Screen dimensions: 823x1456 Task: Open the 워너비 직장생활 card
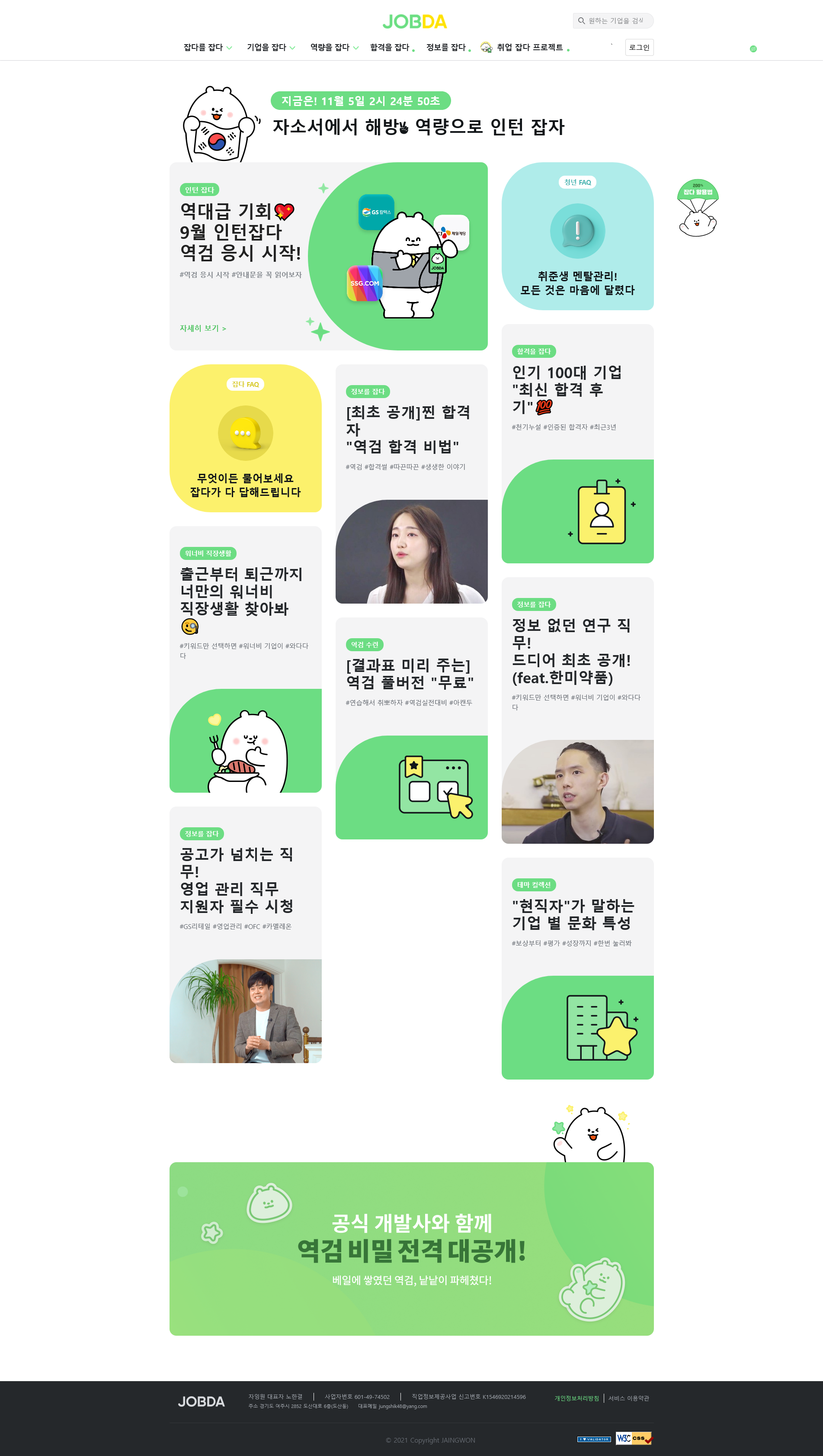coord(245,659)
